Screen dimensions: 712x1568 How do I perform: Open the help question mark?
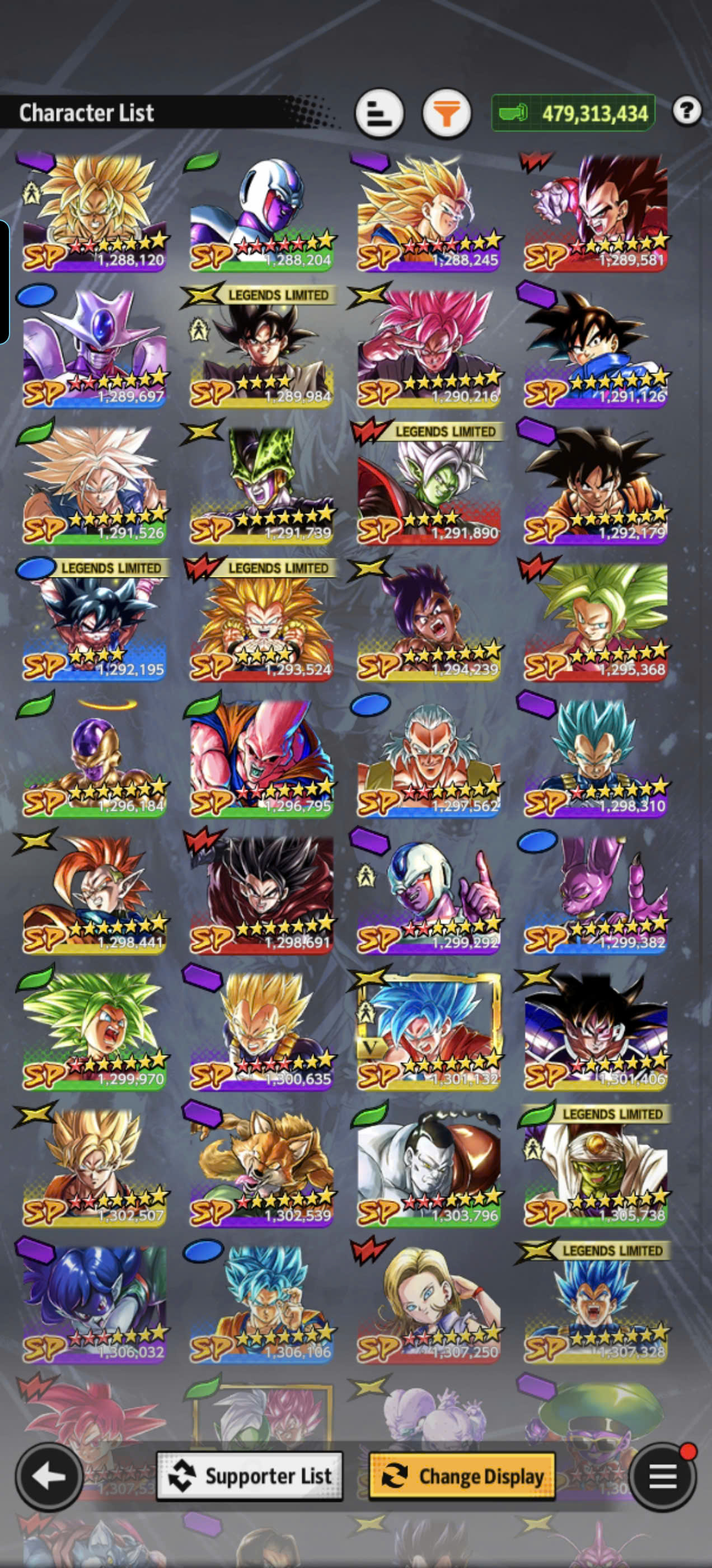687,111
